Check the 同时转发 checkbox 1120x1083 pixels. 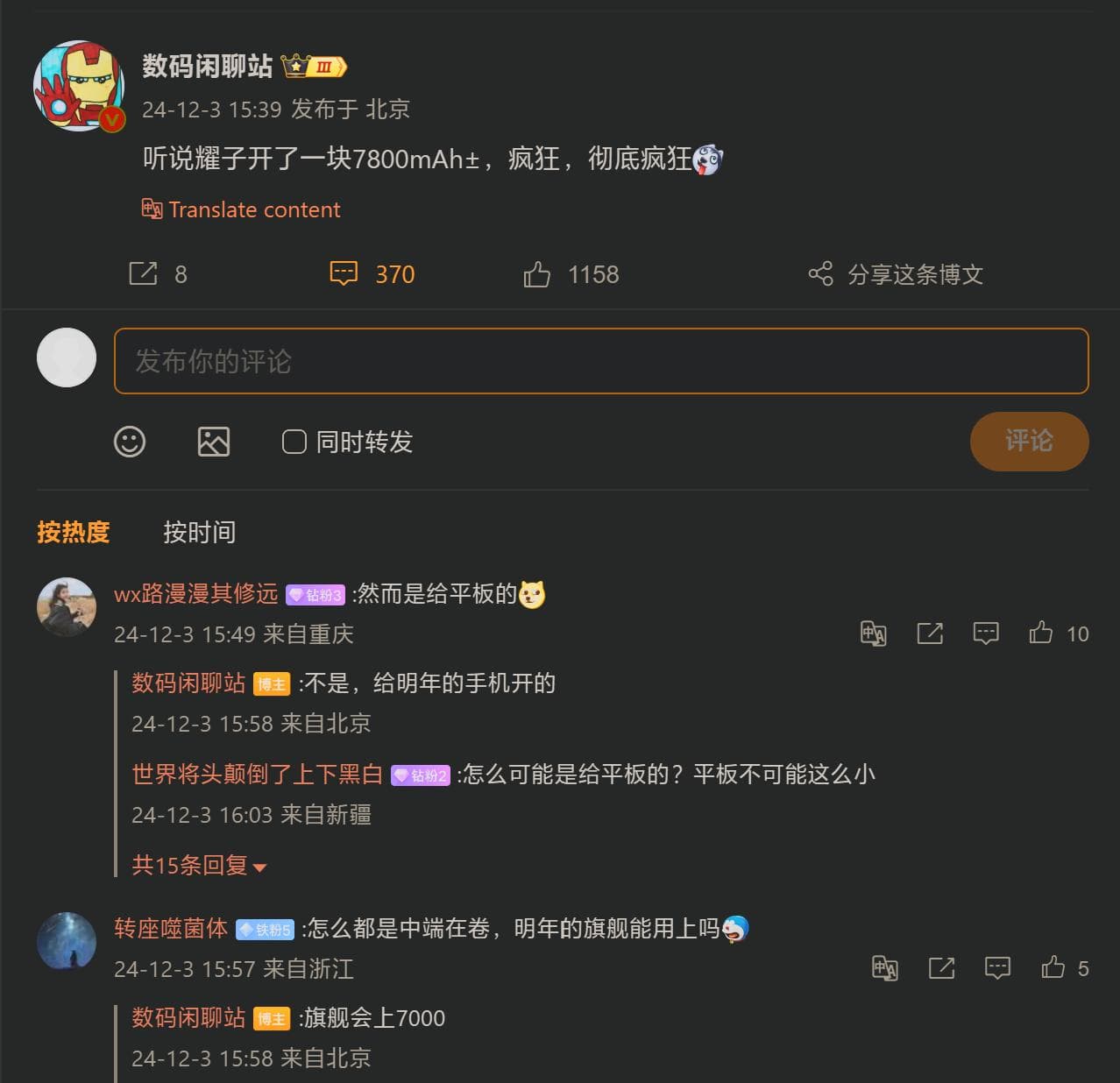point(294,442)
